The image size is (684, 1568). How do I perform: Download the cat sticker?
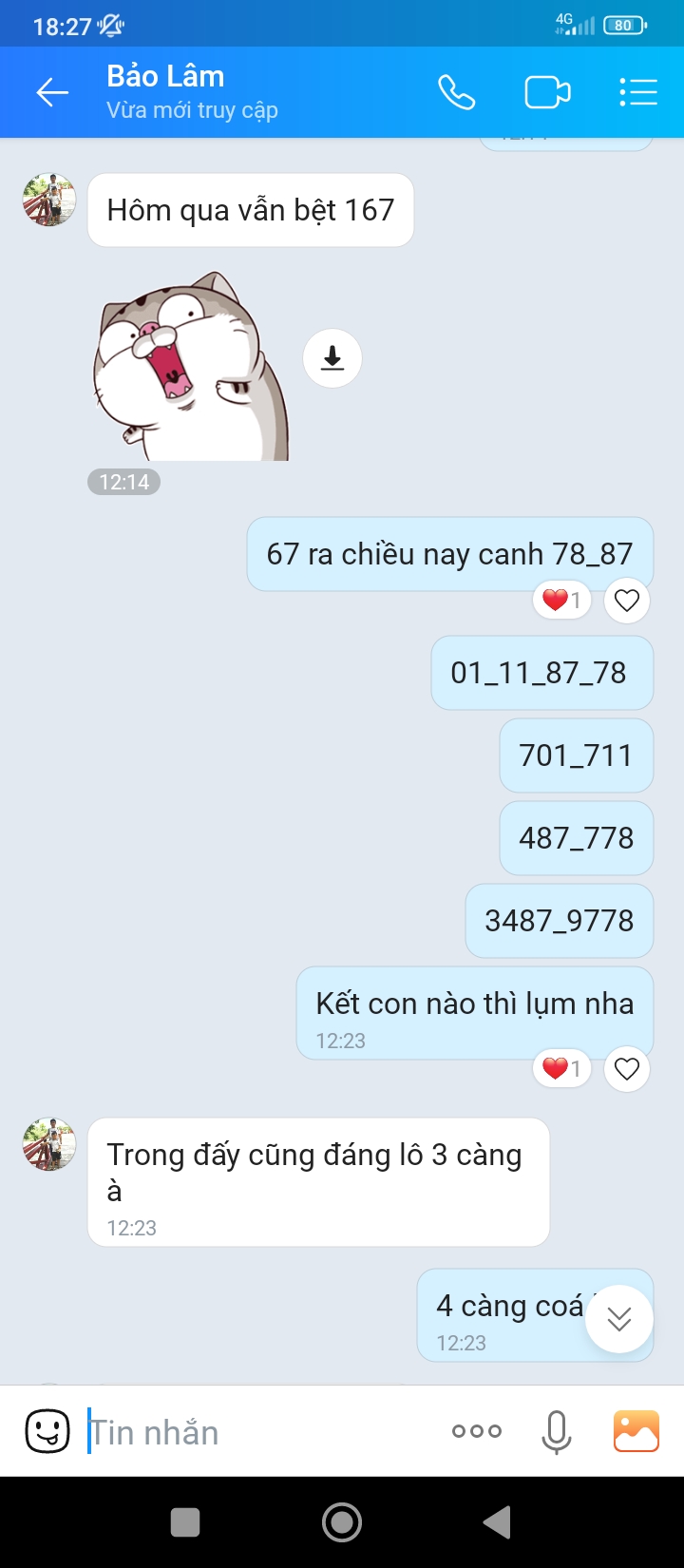332,358
